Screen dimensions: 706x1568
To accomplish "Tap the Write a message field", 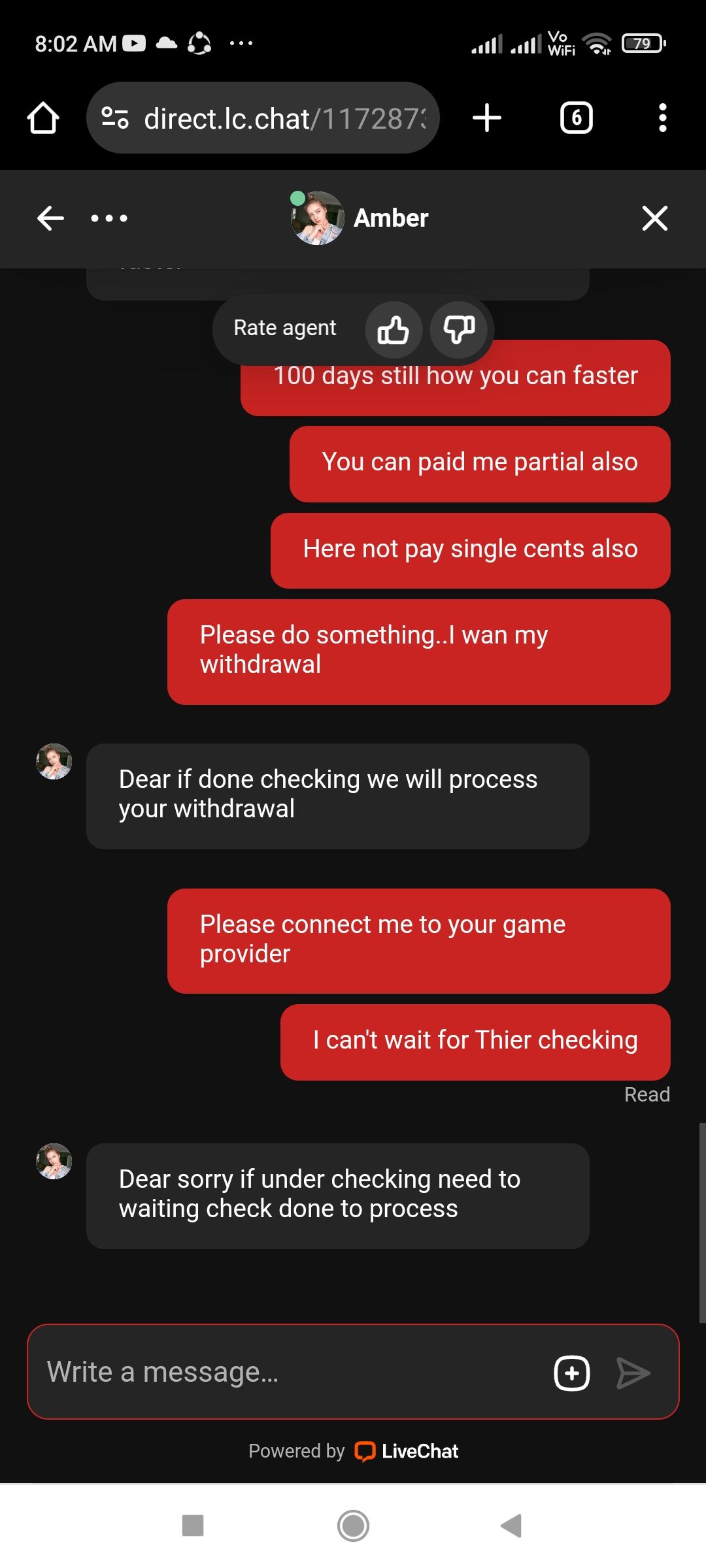I will pyautogui.click(x=288, y=1372).
